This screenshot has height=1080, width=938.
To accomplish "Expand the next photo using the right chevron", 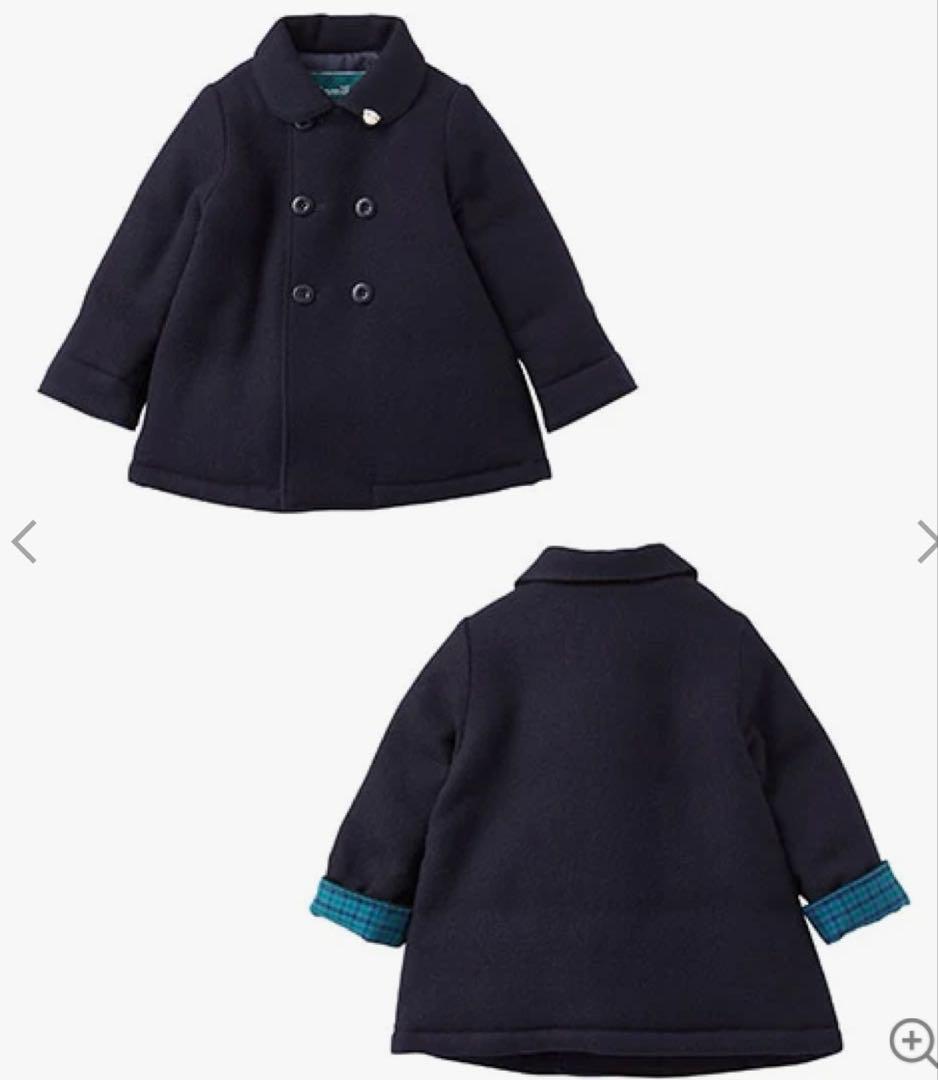I will [923, 540].
